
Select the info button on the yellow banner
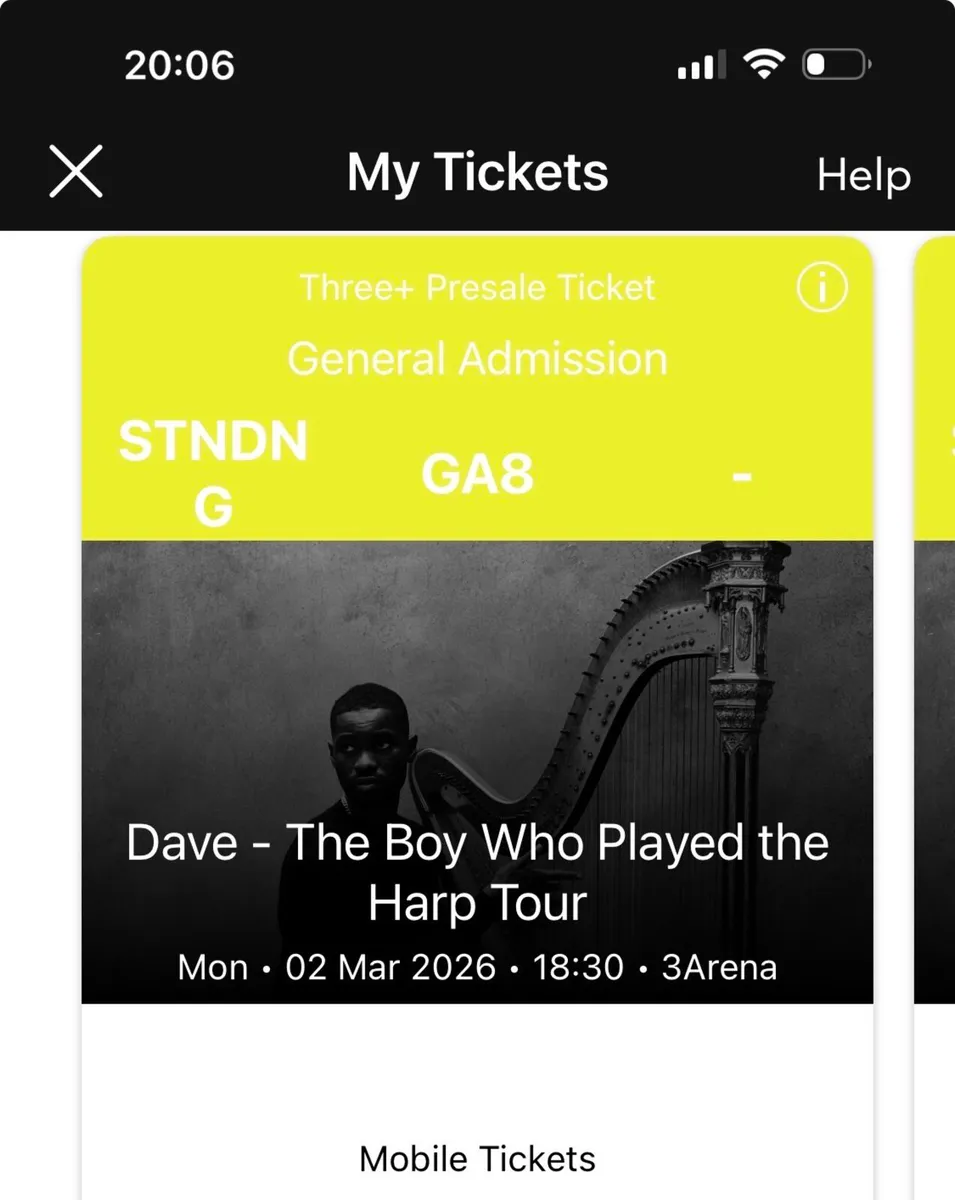(820, 288)
